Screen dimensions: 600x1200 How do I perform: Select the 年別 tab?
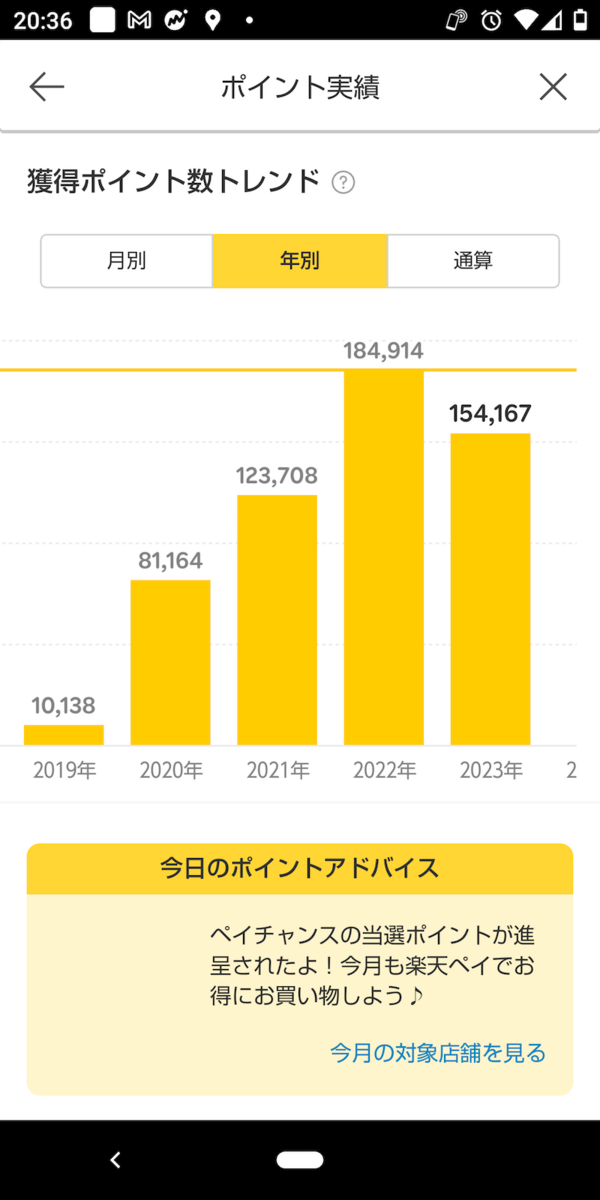click(x=300, y=261)
